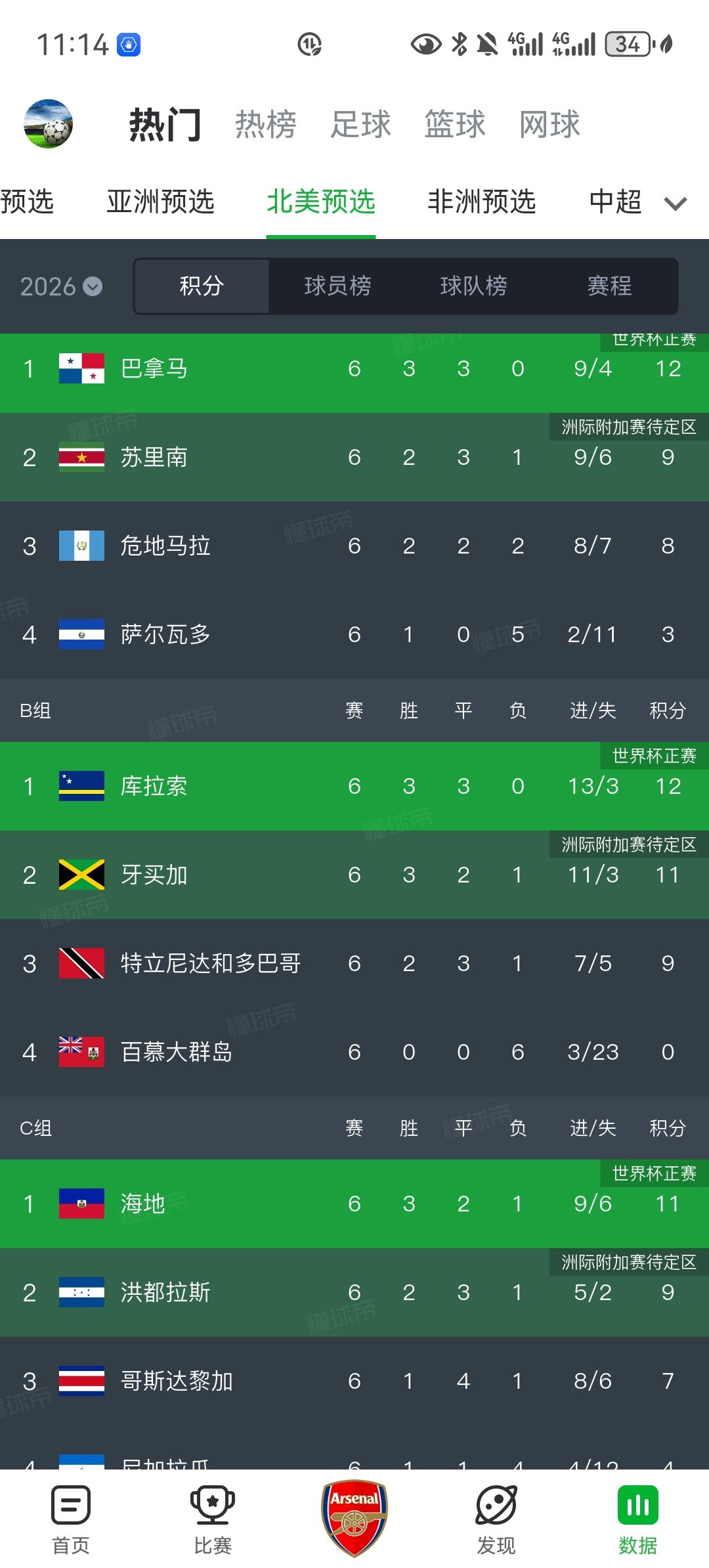Expand the 2026 season dropdown
This screenshot has height=1568, width=709.
[x=60, y=287]
